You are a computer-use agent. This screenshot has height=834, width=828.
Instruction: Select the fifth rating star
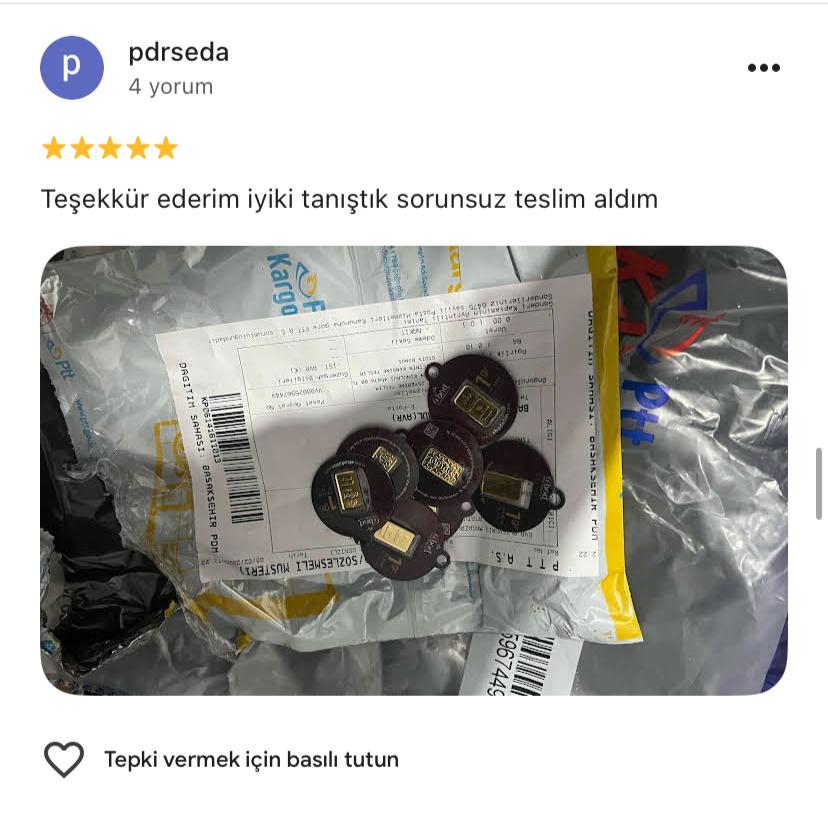[167, 148]
